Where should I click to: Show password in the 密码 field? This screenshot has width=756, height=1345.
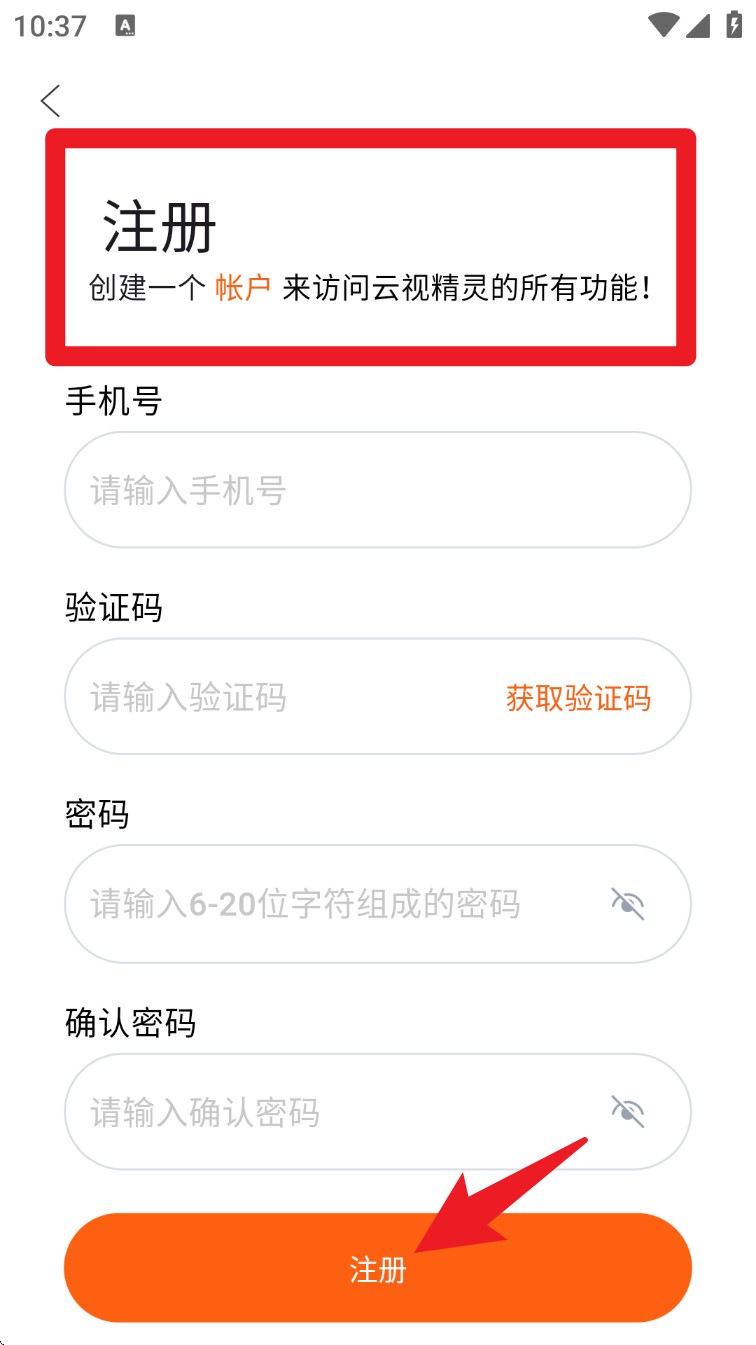[x=628, y=905]
